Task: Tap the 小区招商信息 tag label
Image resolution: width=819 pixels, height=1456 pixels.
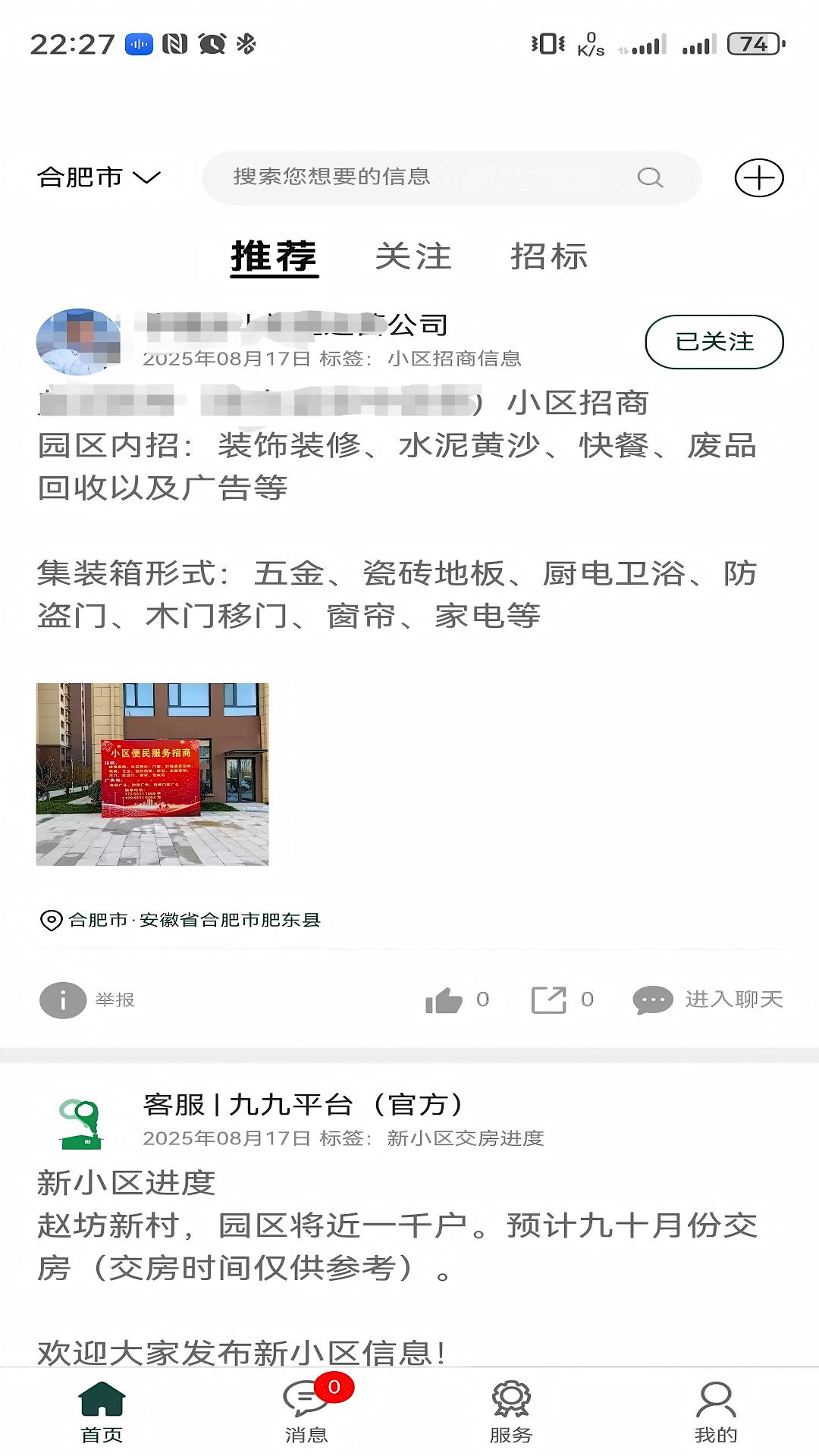Action: coord(459,360)
